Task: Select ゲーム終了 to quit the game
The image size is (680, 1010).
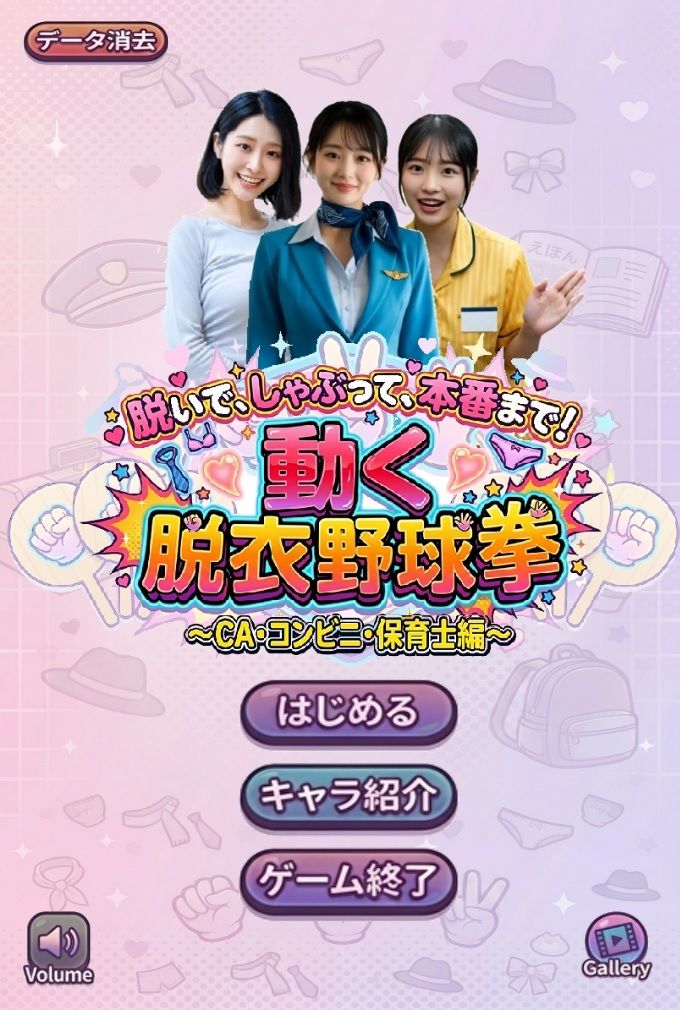Action: pos(348,881)
